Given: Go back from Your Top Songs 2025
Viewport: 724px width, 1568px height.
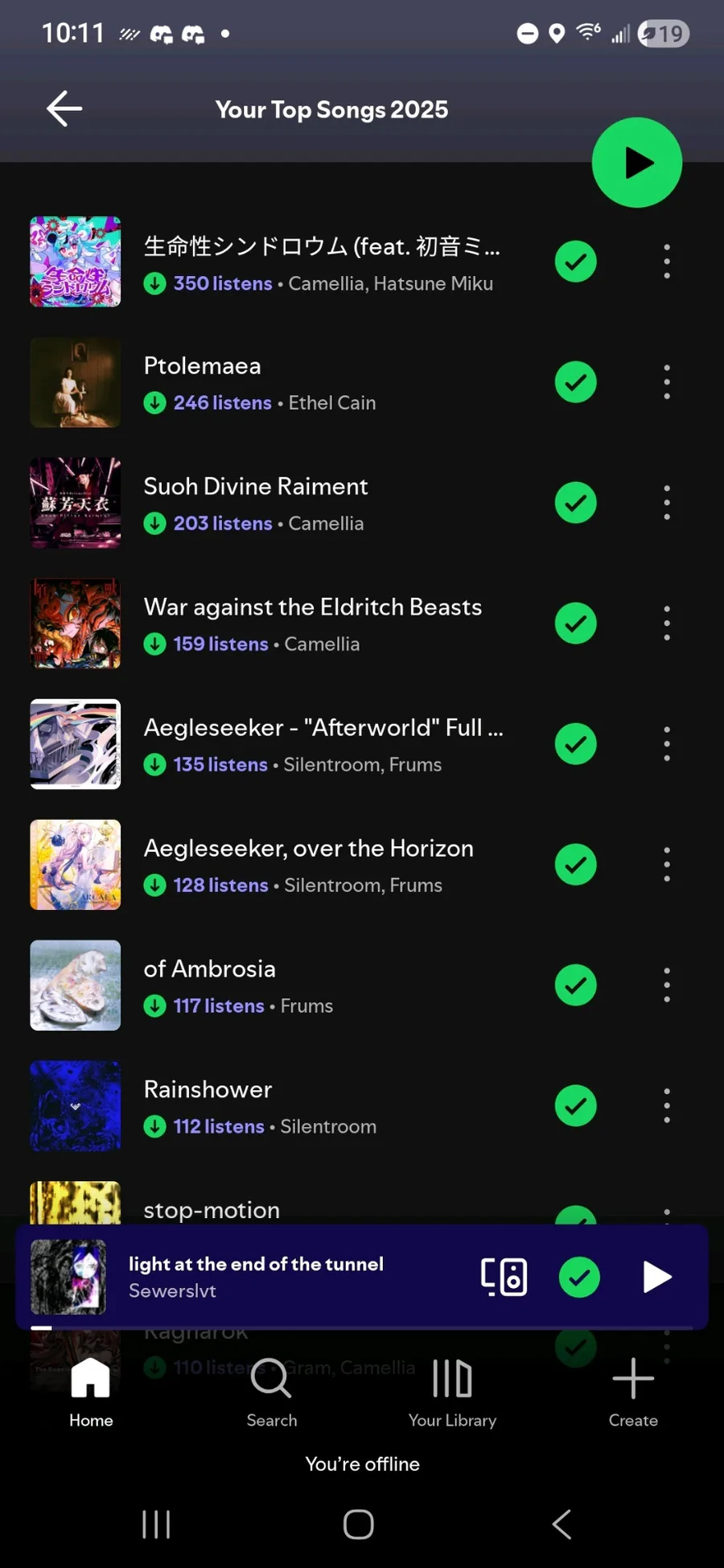Looking at the screenshot, I should (64, 109).
